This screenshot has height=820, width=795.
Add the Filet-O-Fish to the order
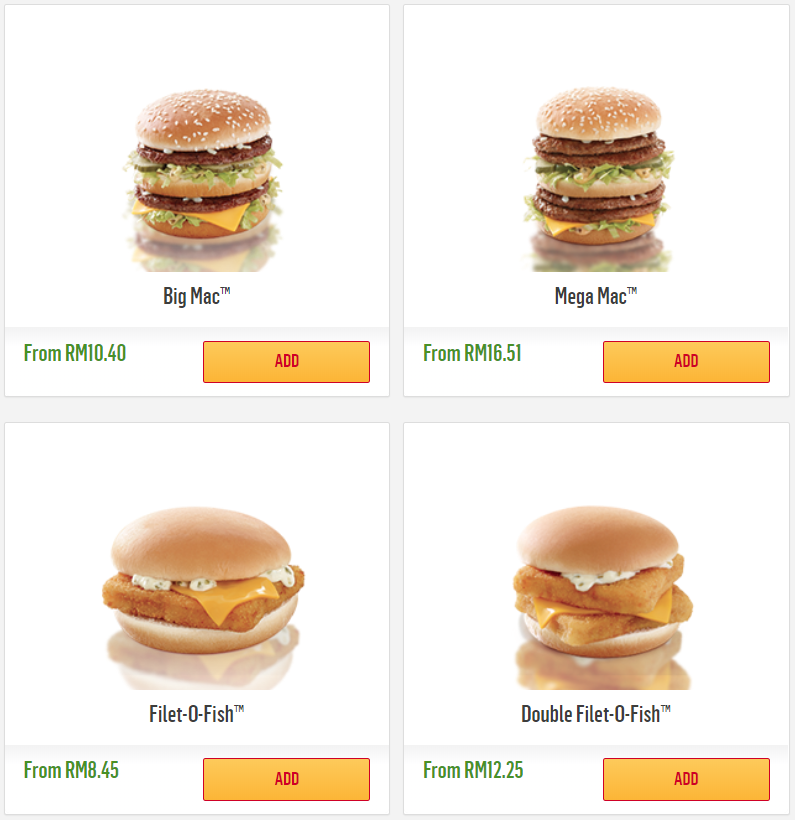(x=286, y=779)
